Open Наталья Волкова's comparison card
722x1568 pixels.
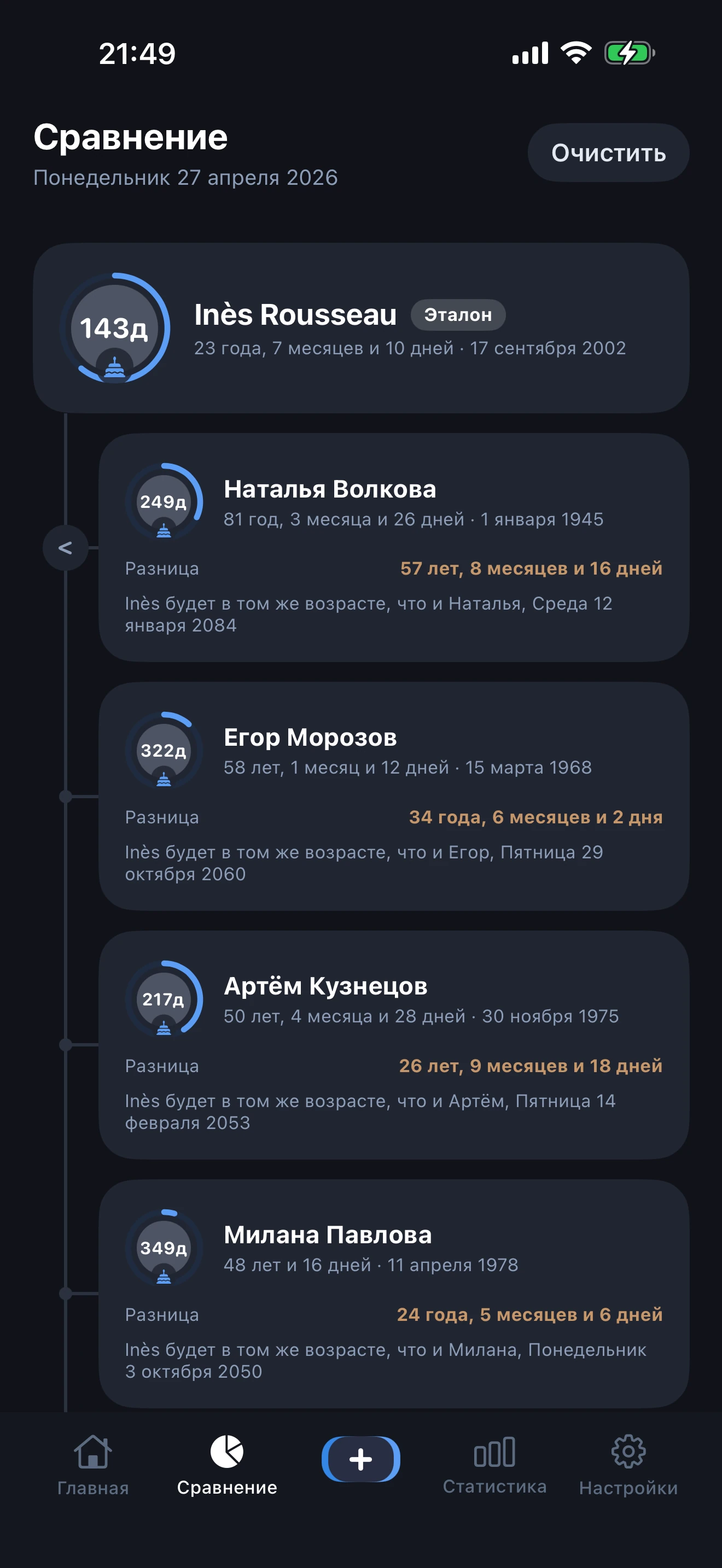(393, 547)
